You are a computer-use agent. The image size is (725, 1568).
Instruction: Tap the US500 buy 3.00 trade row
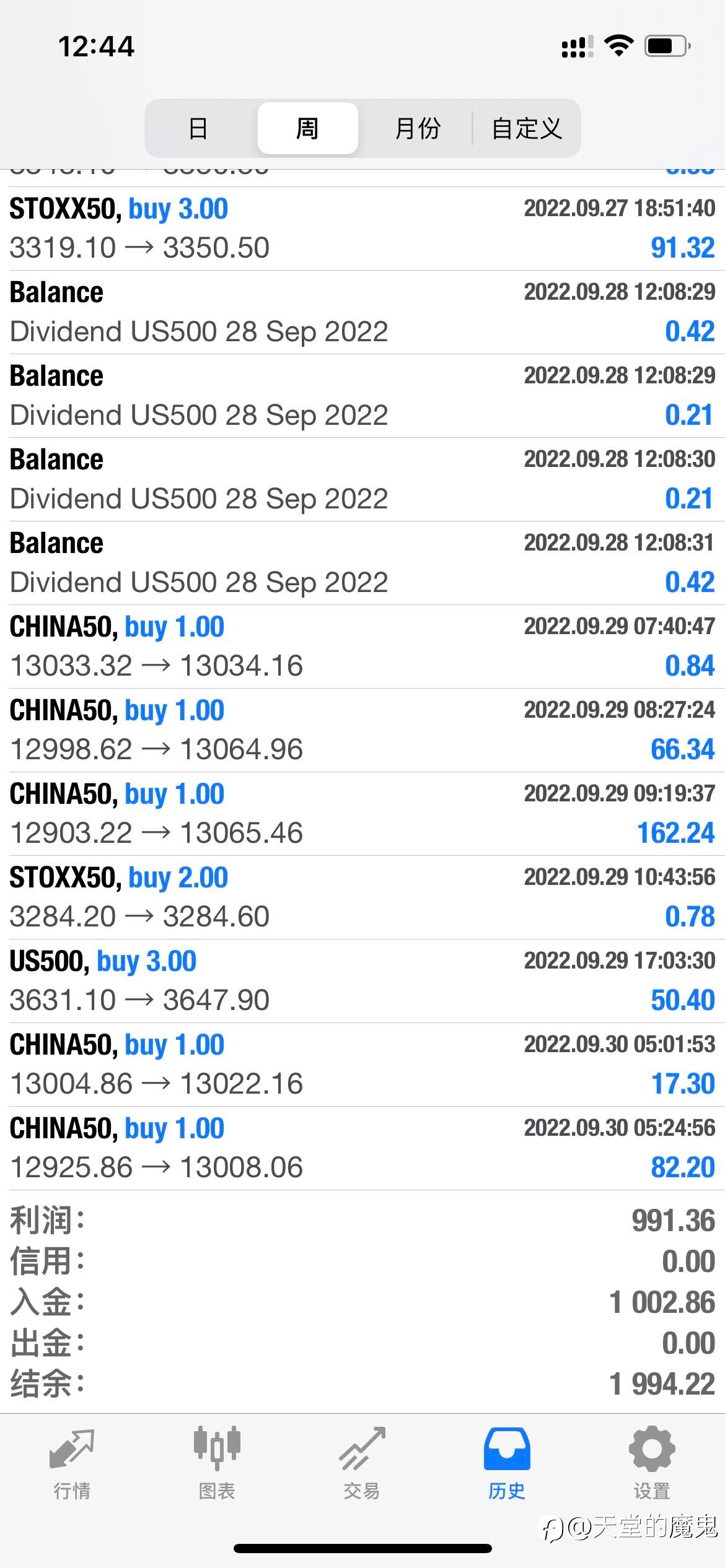362,981
